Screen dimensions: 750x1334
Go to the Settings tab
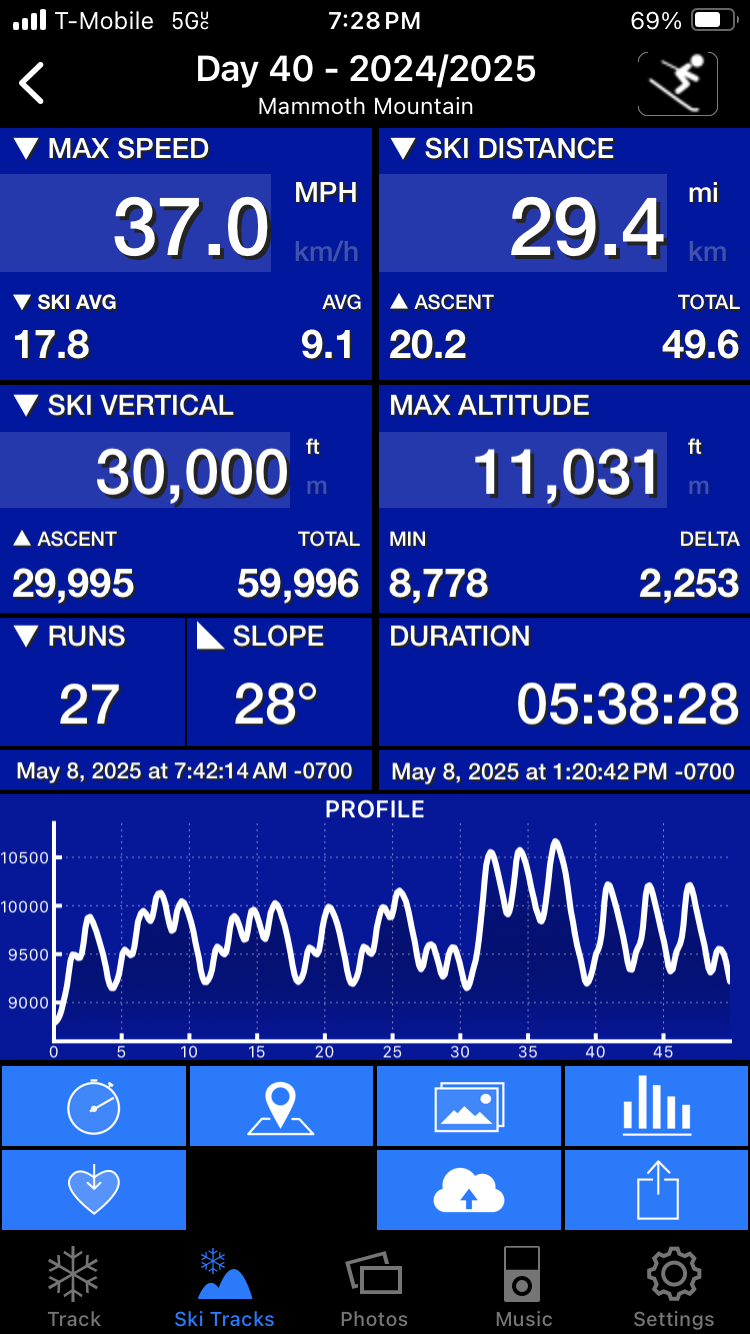pos(673,1287)
